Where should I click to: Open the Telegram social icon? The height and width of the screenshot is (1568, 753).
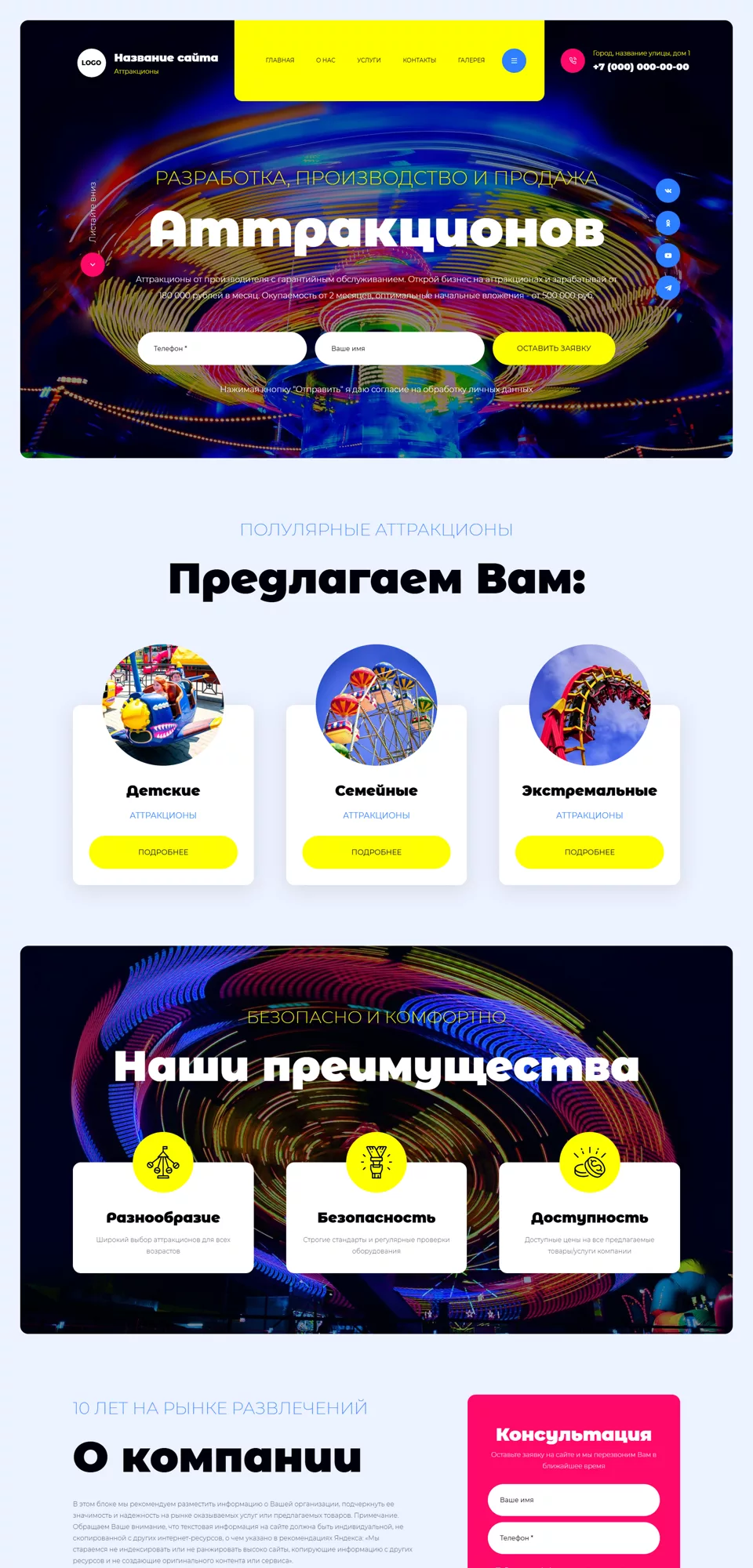pyautogui.click(x=668, y=288)
